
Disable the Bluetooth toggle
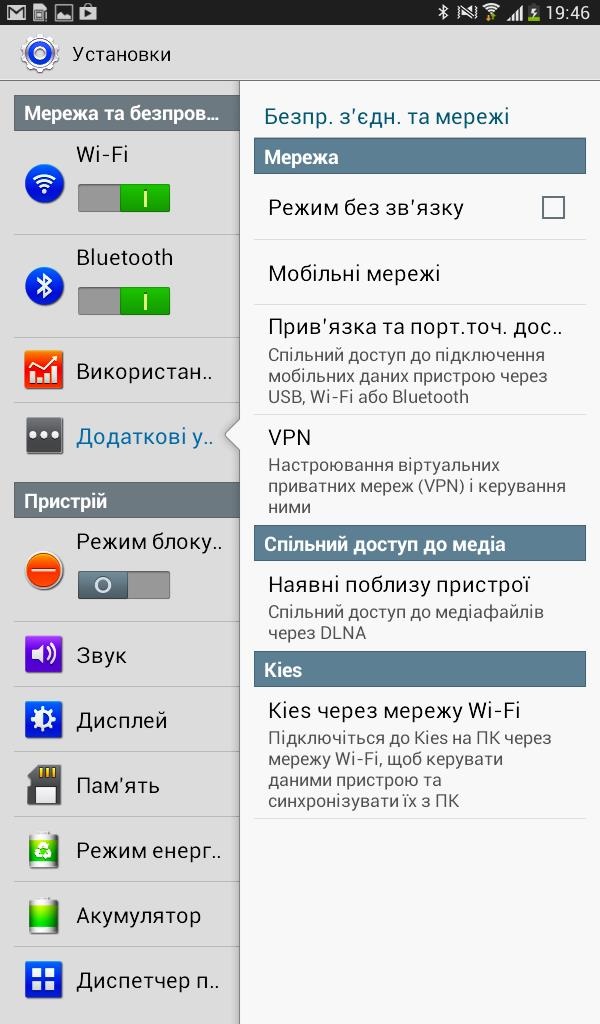coord(124,300)
